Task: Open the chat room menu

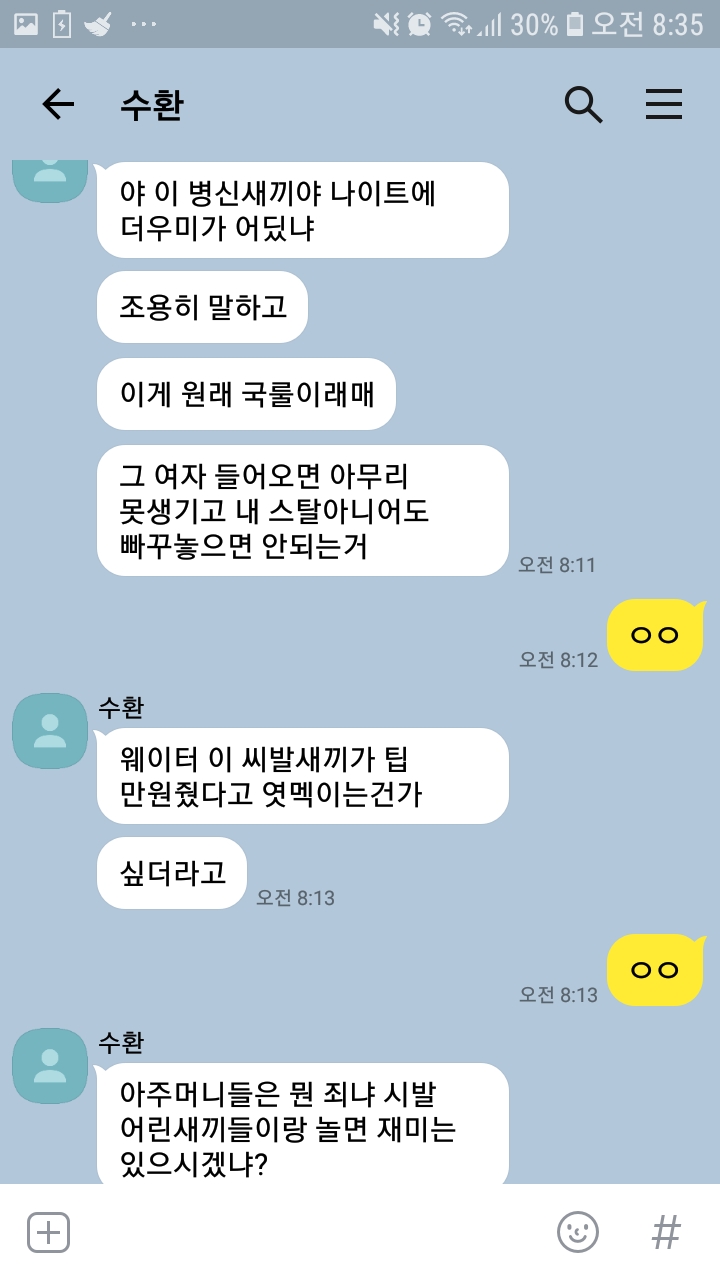Action: click(663, 104)
